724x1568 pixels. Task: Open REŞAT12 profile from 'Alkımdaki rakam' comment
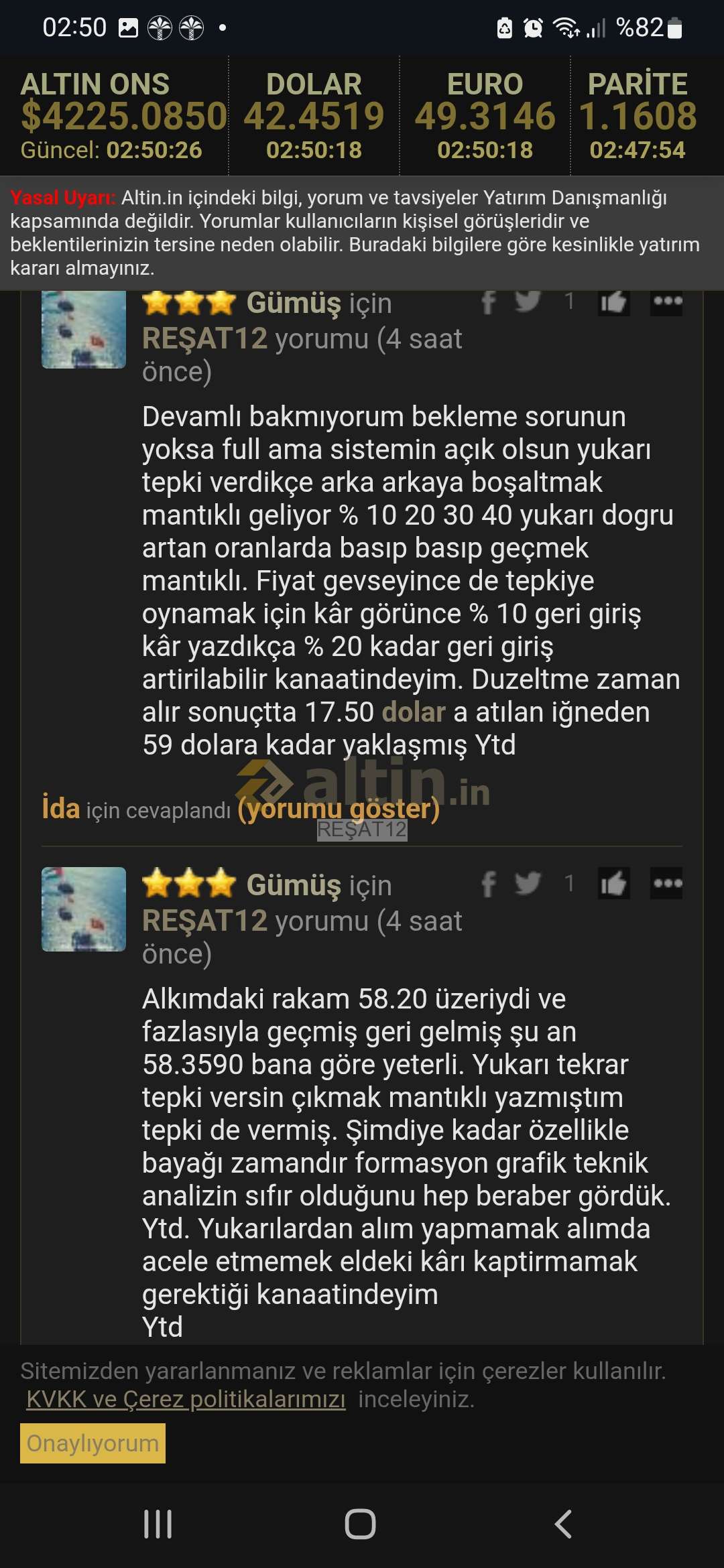(204, 921)
